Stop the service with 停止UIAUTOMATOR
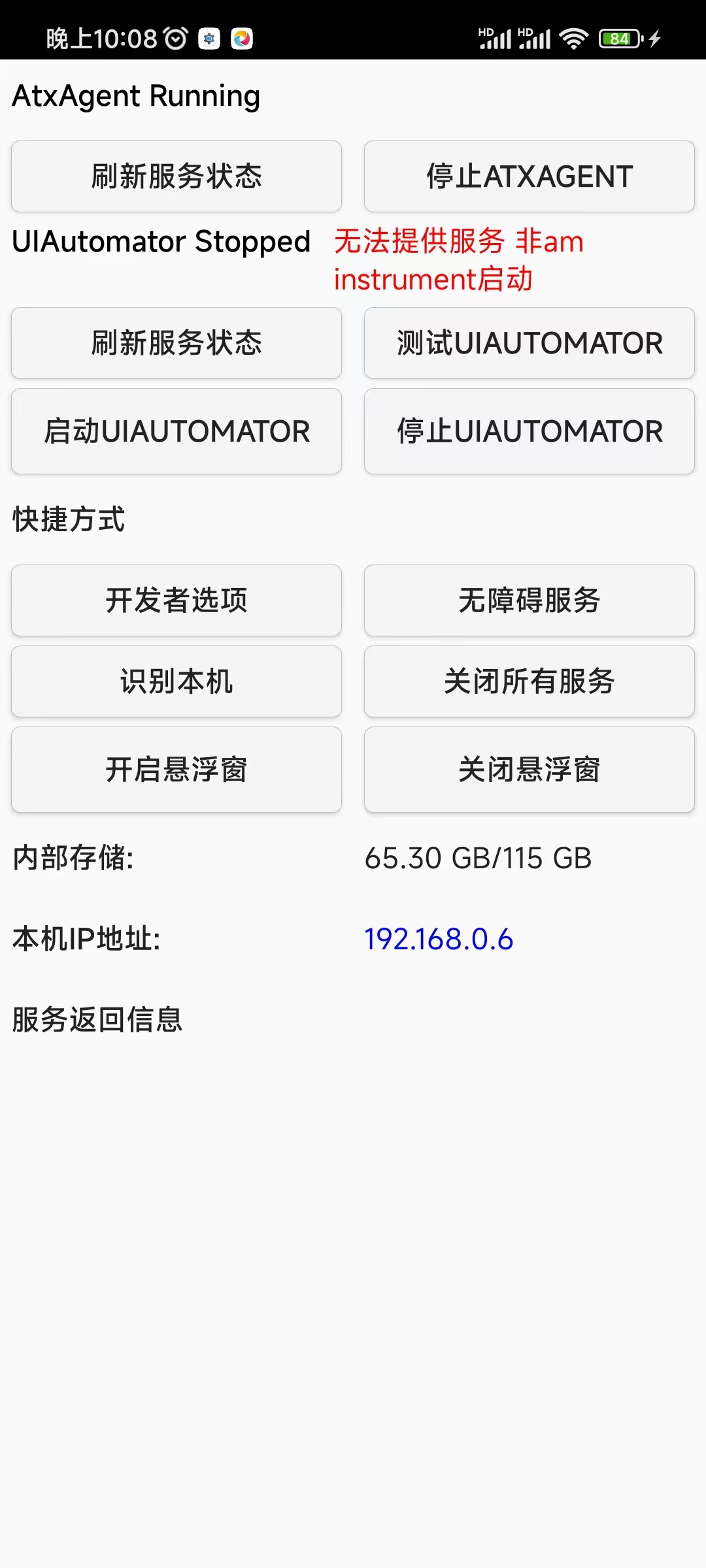The height and width of the screenshot is (1568, 706). click(x=529, y=431)
